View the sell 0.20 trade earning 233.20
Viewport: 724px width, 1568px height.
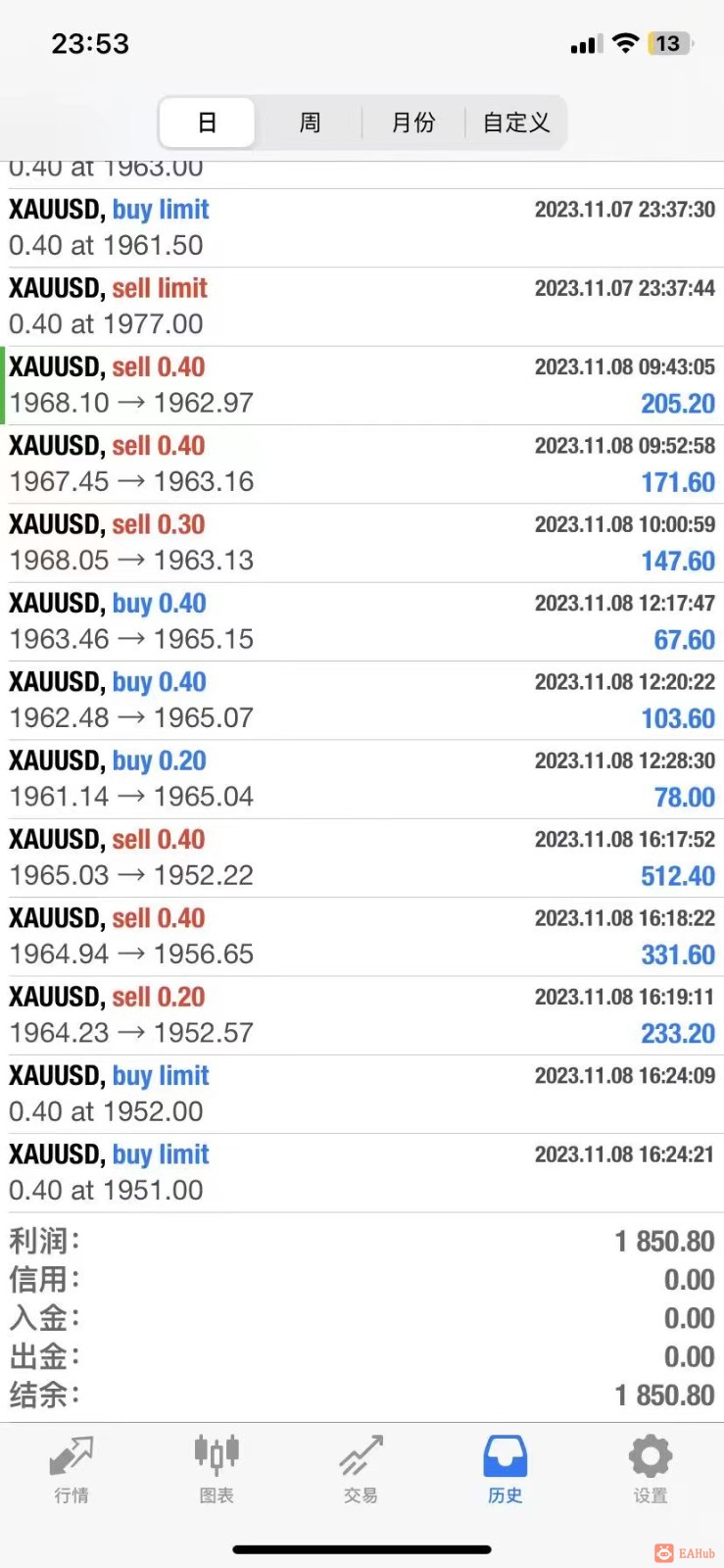click(362, 1015)
